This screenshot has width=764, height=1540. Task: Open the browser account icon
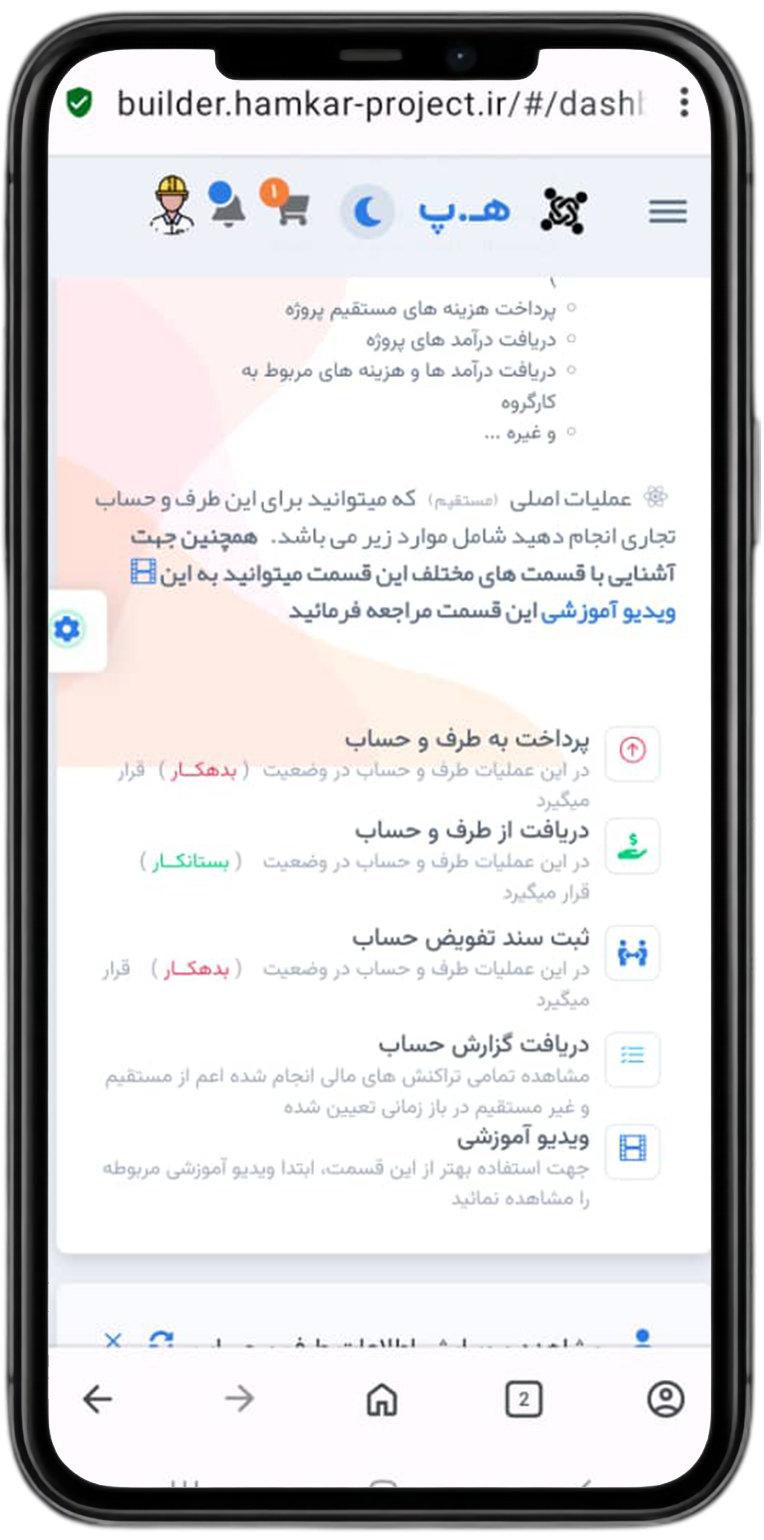(665, 1399)
